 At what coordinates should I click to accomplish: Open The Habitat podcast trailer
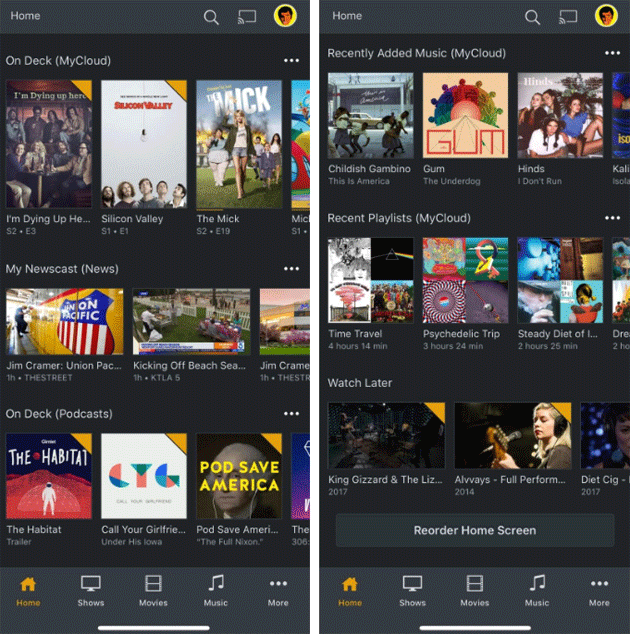(48, 475)
